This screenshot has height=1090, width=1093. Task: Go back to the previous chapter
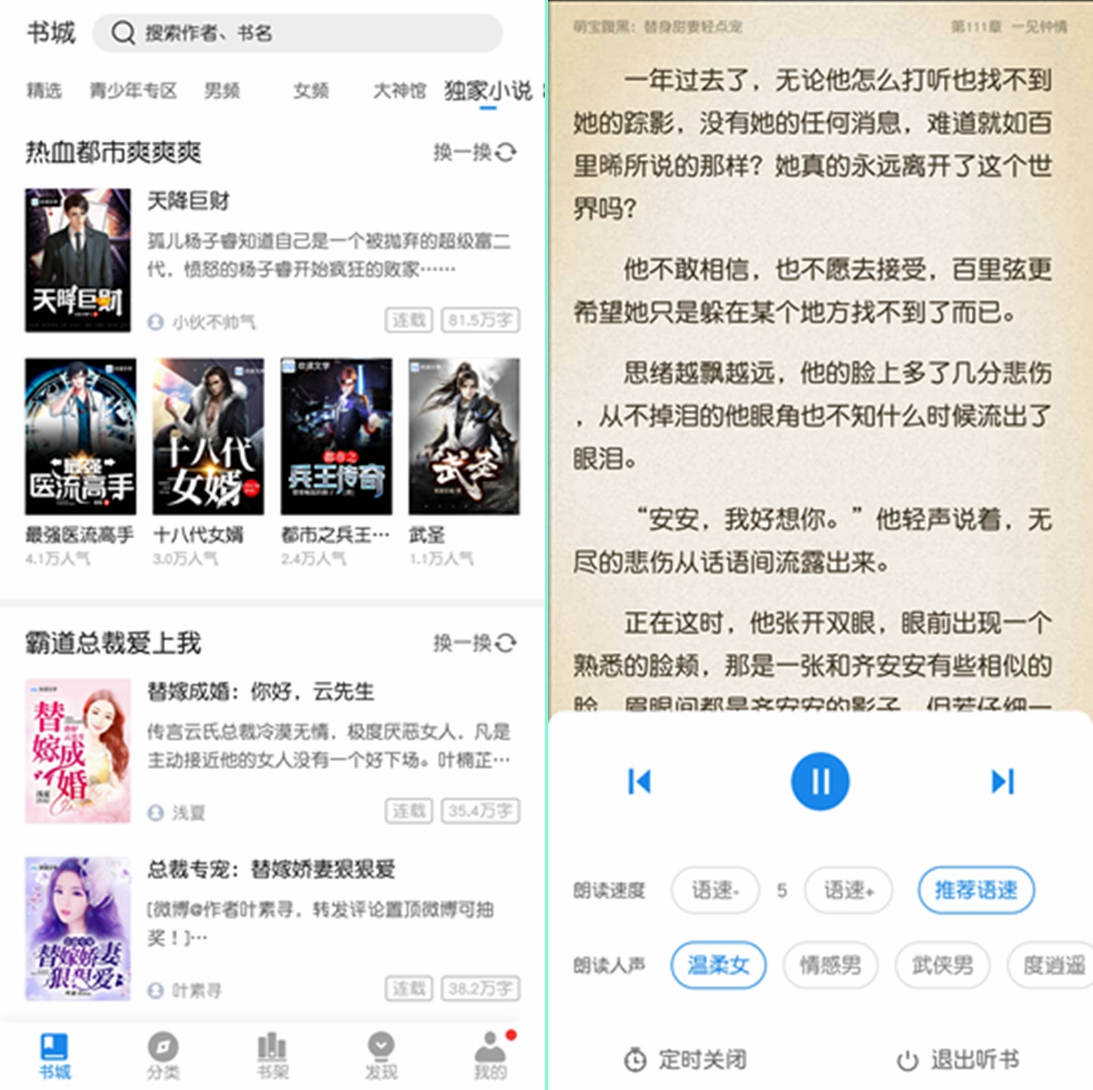[638, 781]
